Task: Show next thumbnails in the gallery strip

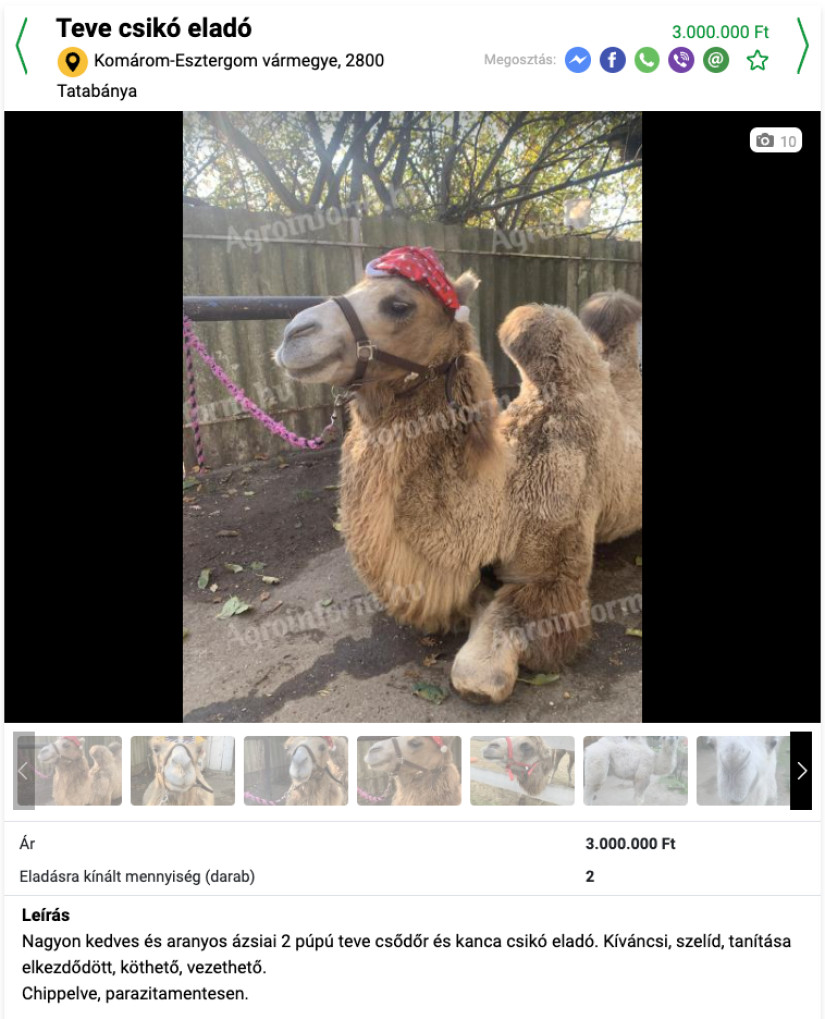Action: [800, 770]
